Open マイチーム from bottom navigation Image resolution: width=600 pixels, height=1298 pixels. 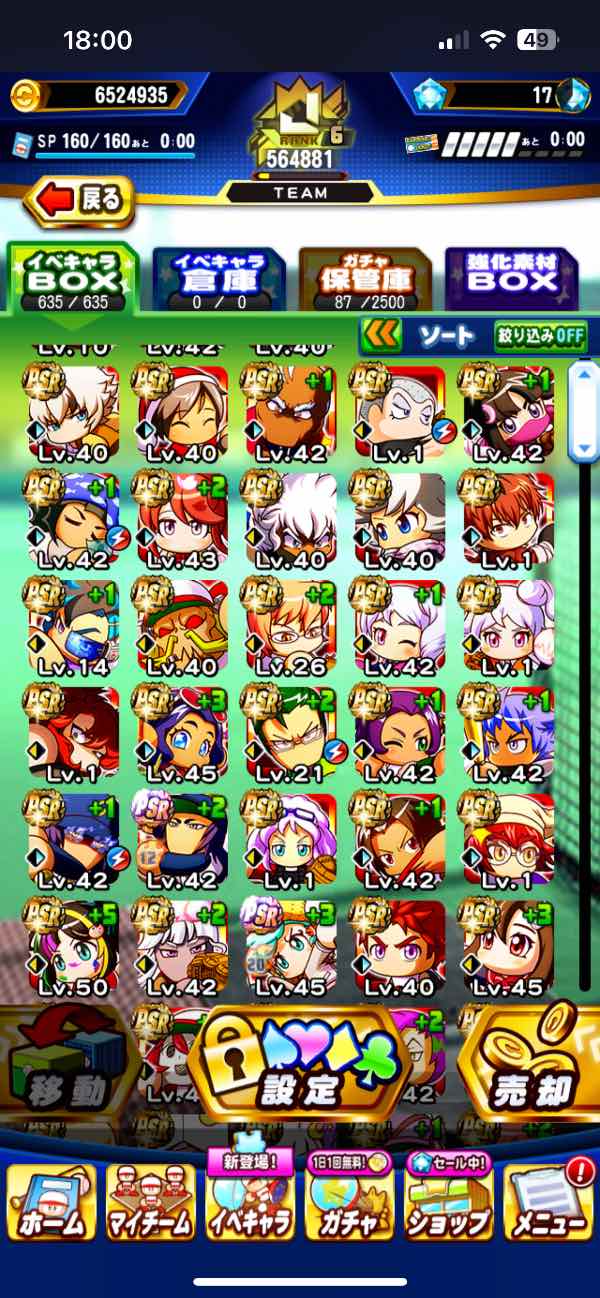pyautogui.click(x=150, y=1202)
